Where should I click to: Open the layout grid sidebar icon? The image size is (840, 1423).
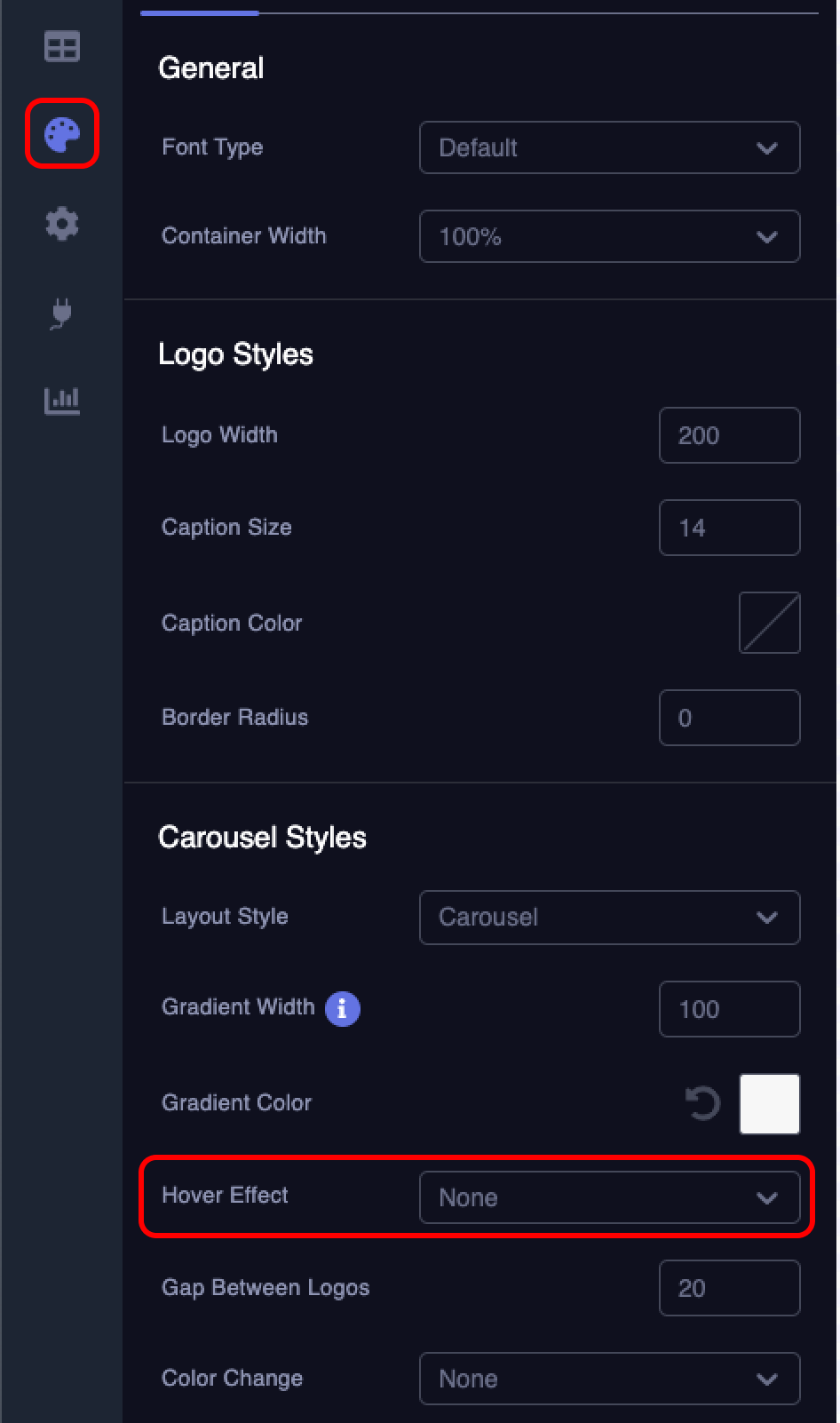point(61,46)
